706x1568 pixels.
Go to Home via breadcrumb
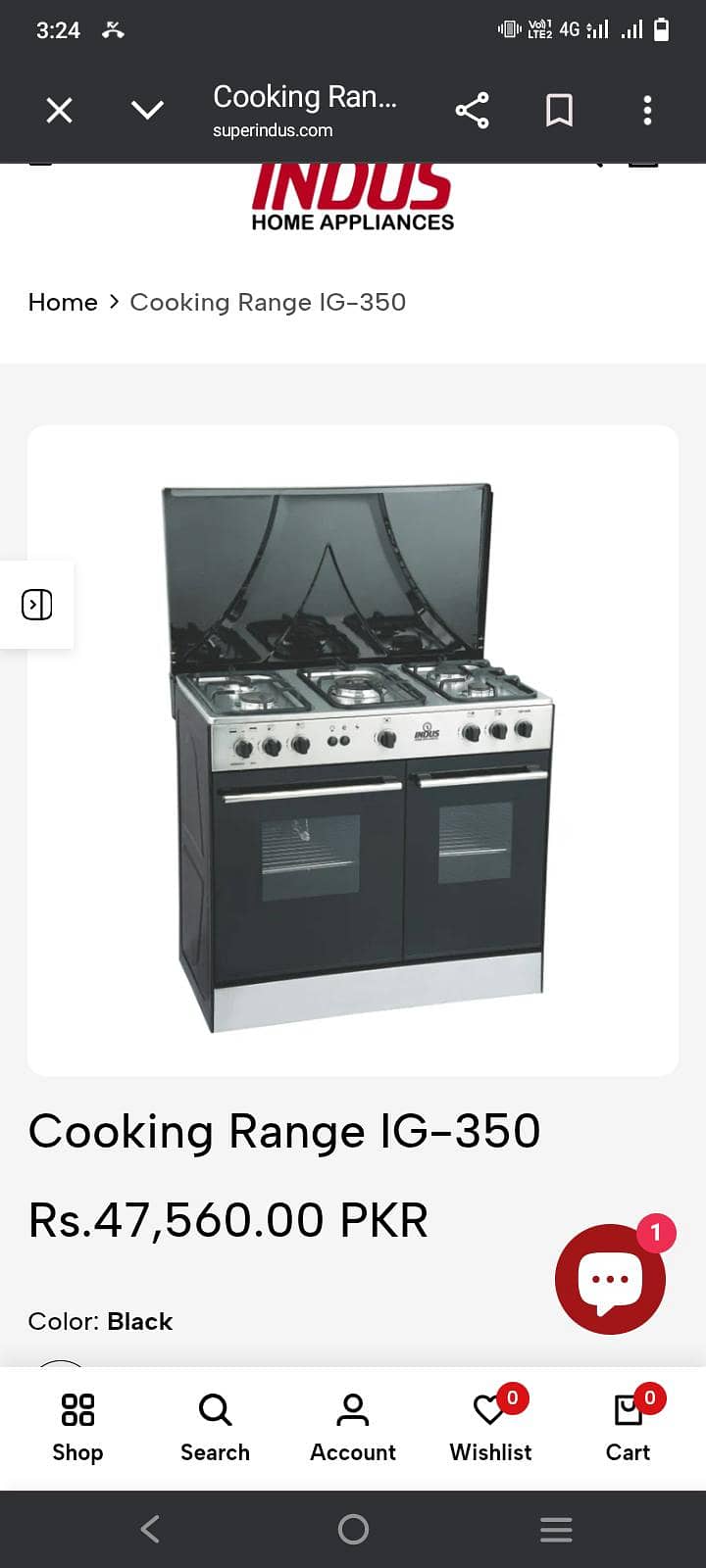(63, 302)
